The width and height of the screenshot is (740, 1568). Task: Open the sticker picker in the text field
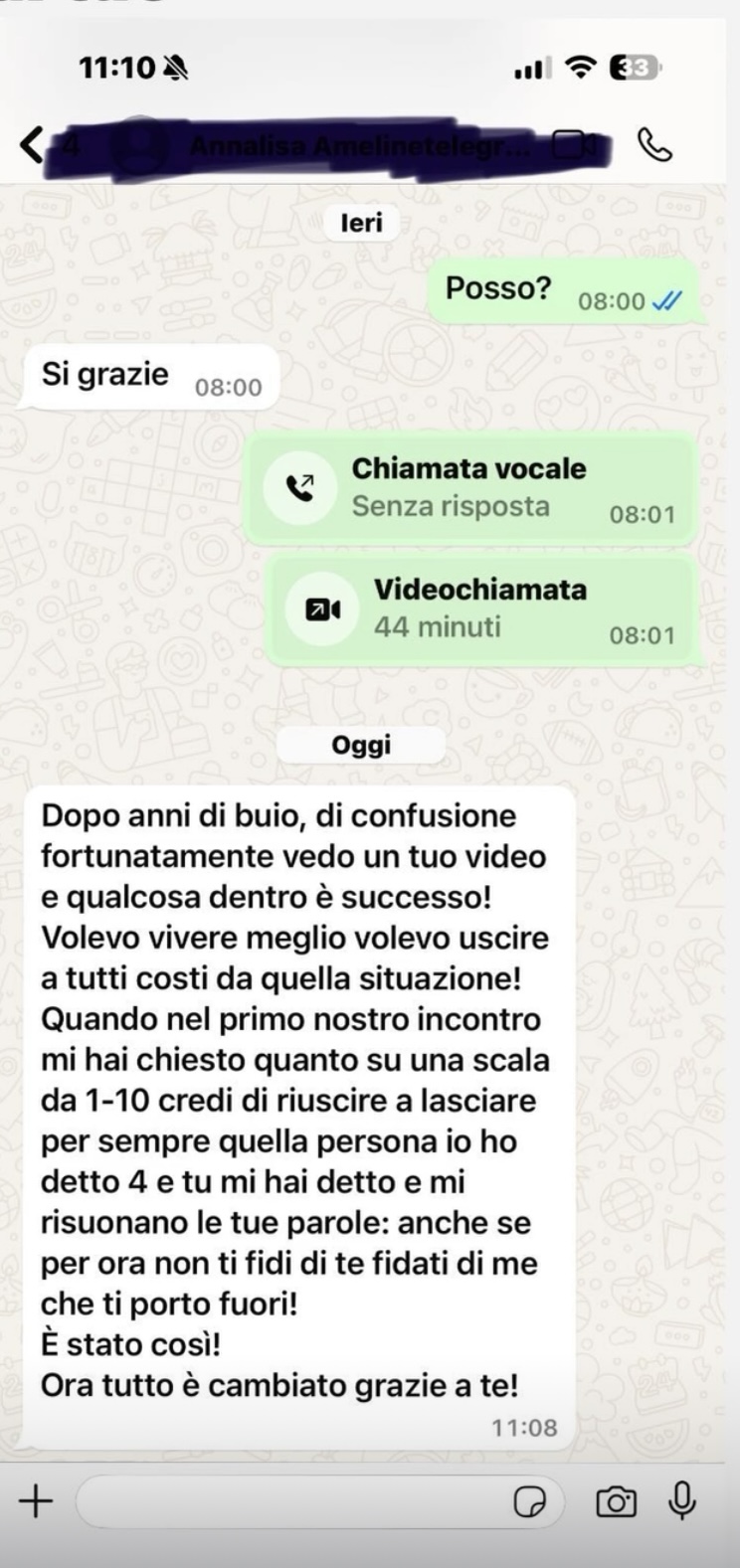click(529, 1501)
